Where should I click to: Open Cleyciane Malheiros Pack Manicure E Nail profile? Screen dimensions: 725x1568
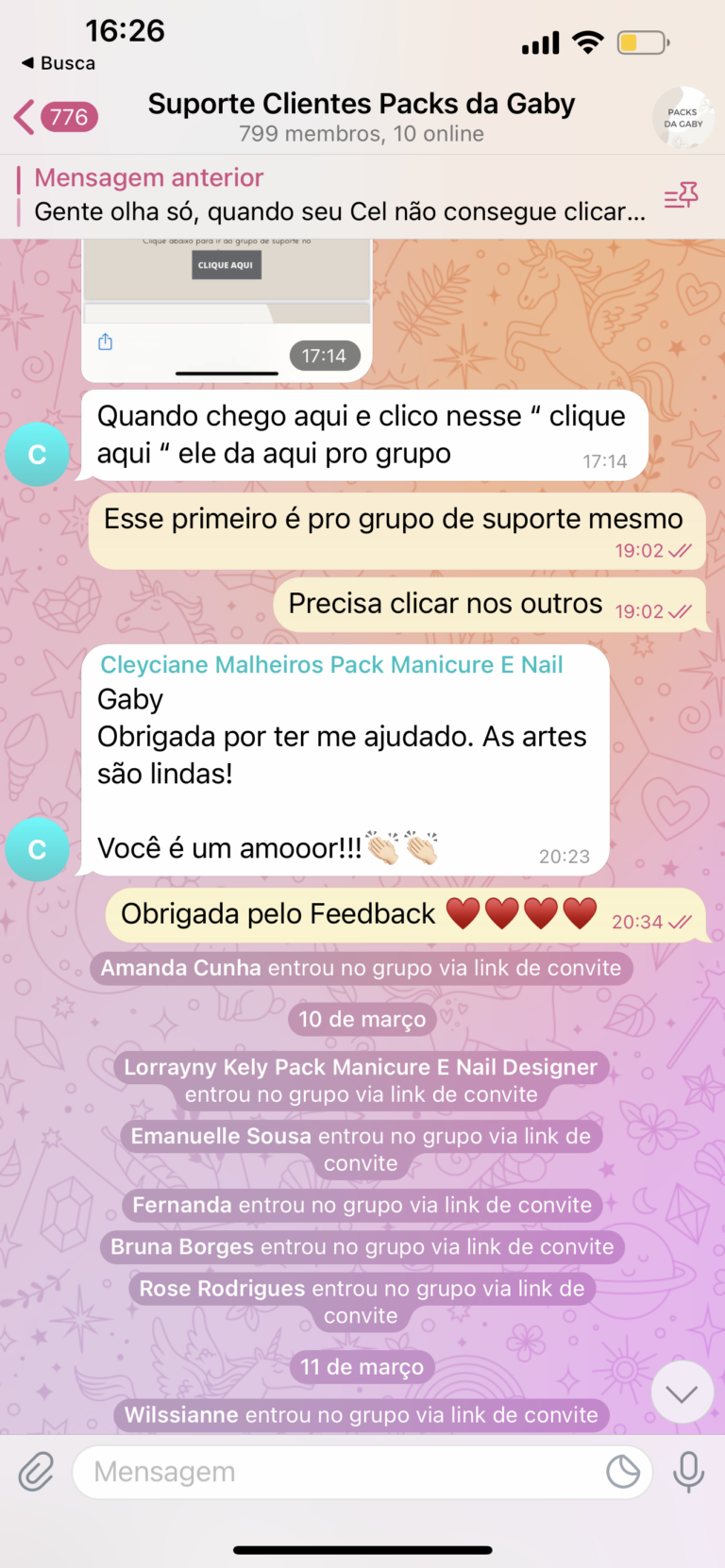[331, 664]
